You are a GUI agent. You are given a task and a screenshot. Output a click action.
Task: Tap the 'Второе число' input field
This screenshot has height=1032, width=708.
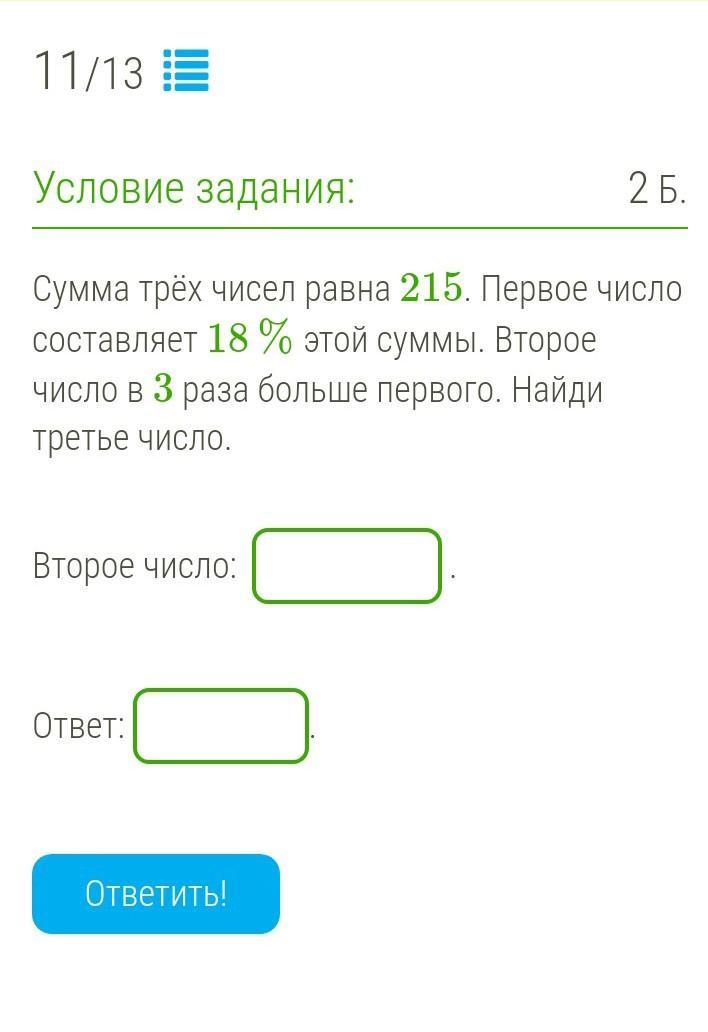tap(347, 566)
